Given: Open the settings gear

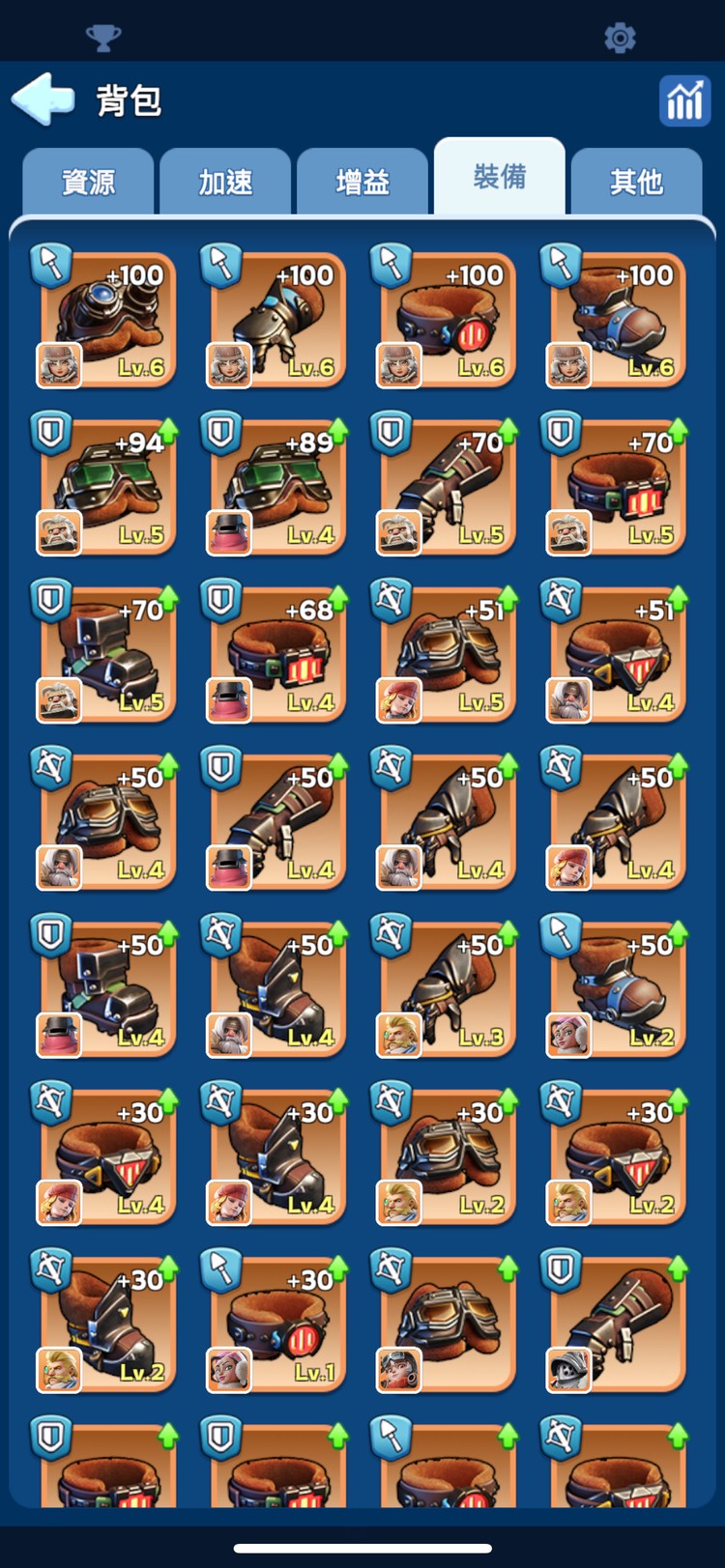Looking at the screenshot, I should [x=620, y=38].
